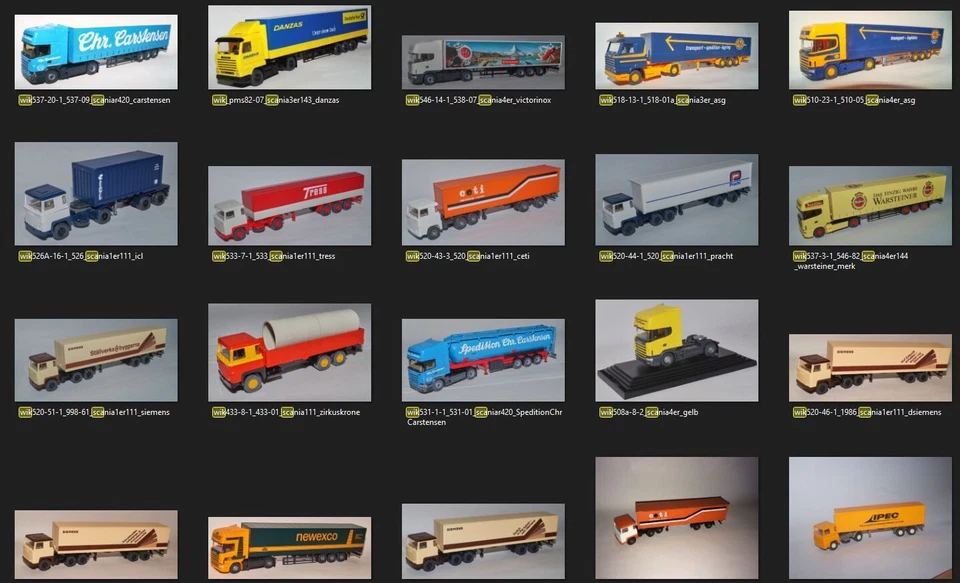The width and height of the screenshot is (960, 583).
Task: Open the scania1er111_ceti orange truck file
Action: click(x=483, y=202)
